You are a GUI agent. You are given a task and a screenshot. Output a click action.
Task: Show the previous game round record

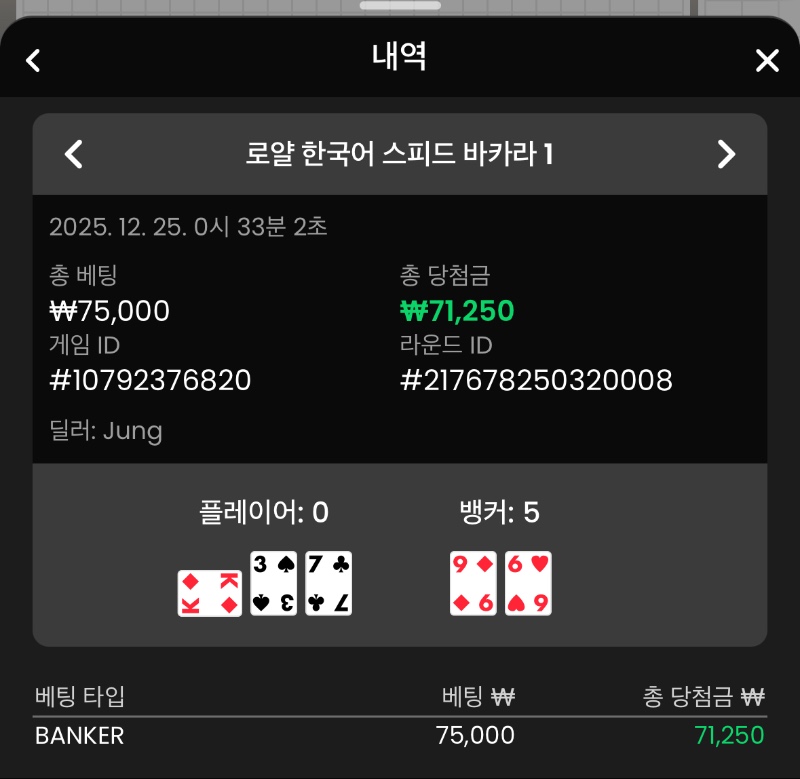73,154
